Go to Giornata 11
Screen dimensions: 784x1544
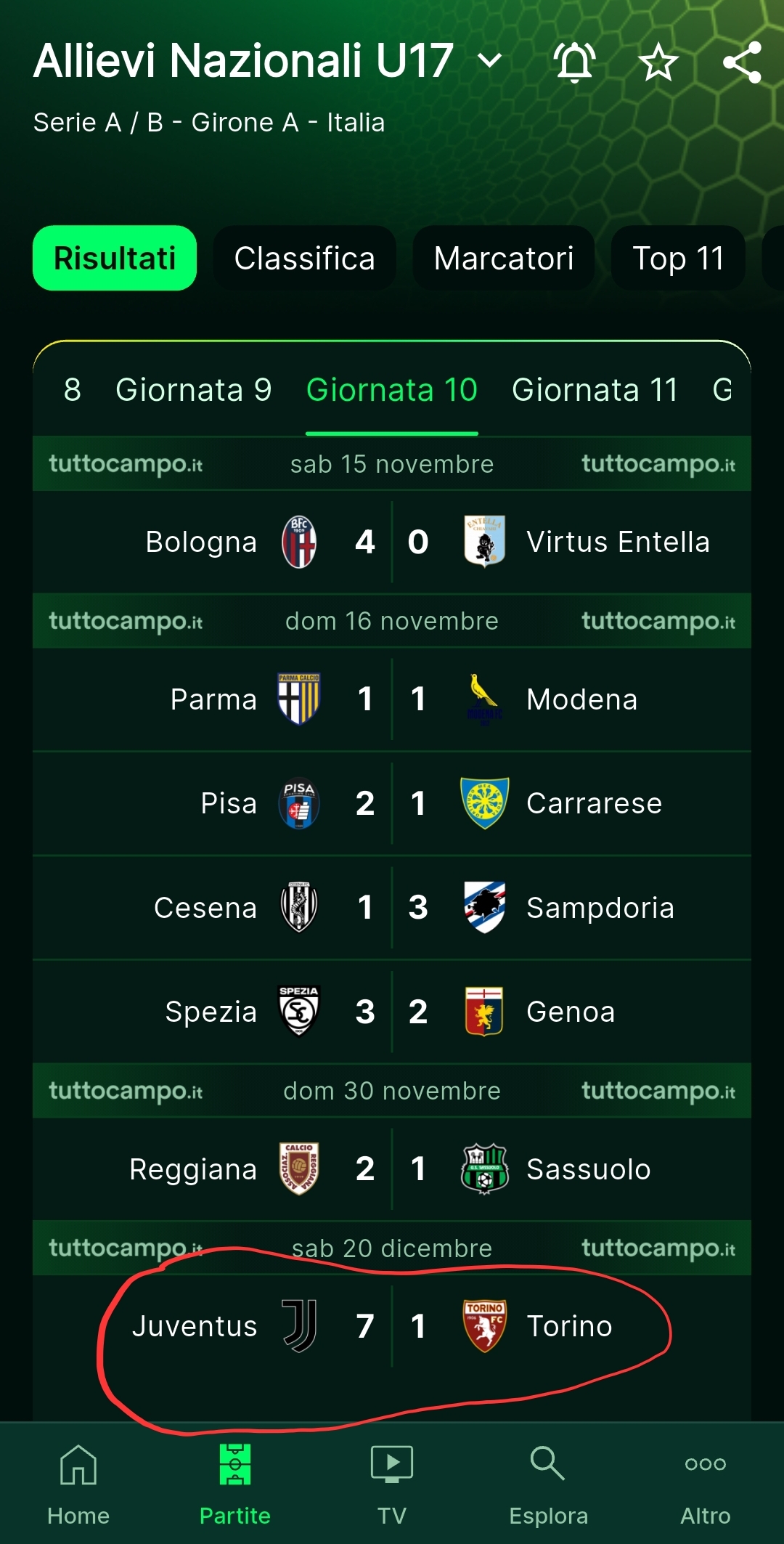click(x=595, y=390)
